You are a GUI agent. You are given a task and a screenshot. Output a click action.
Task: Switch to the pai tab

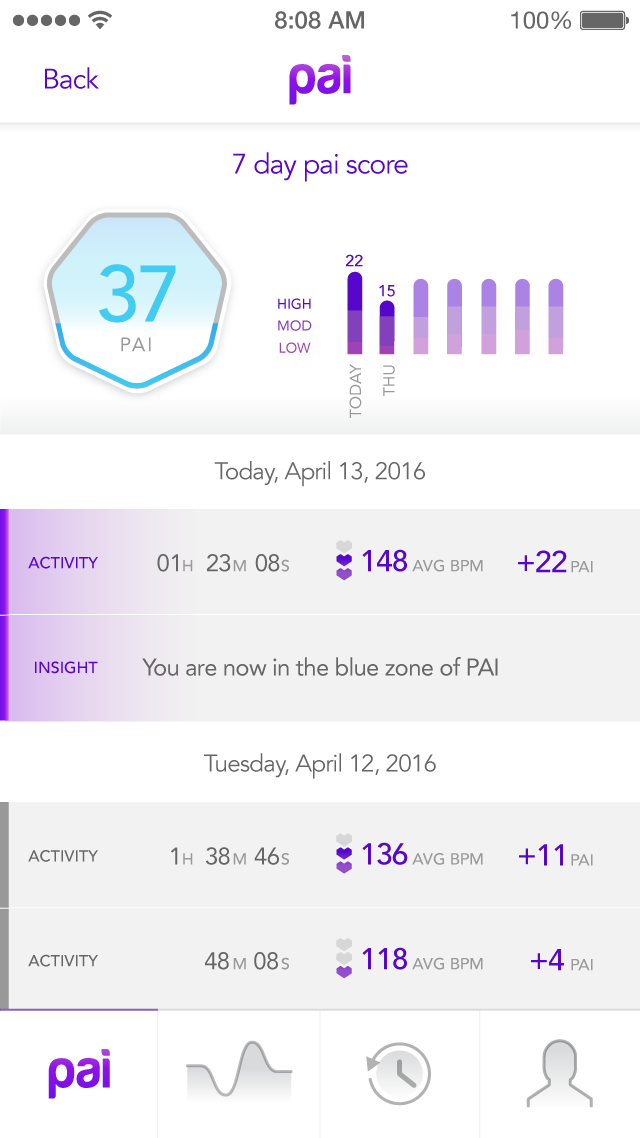click(x=79, y=1074)
